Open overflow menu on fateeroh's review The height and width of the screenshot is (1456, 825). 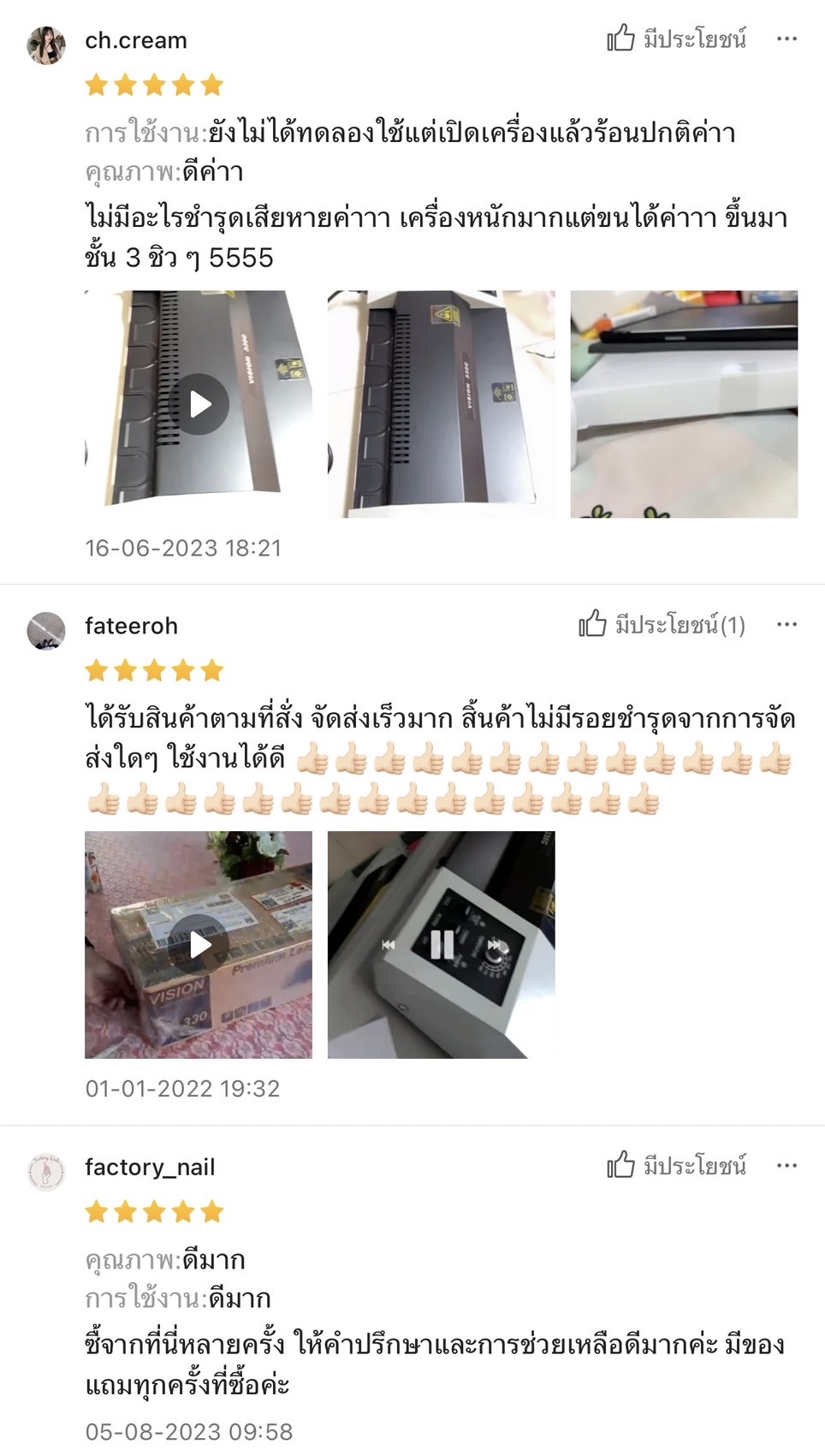coord(786,625)
